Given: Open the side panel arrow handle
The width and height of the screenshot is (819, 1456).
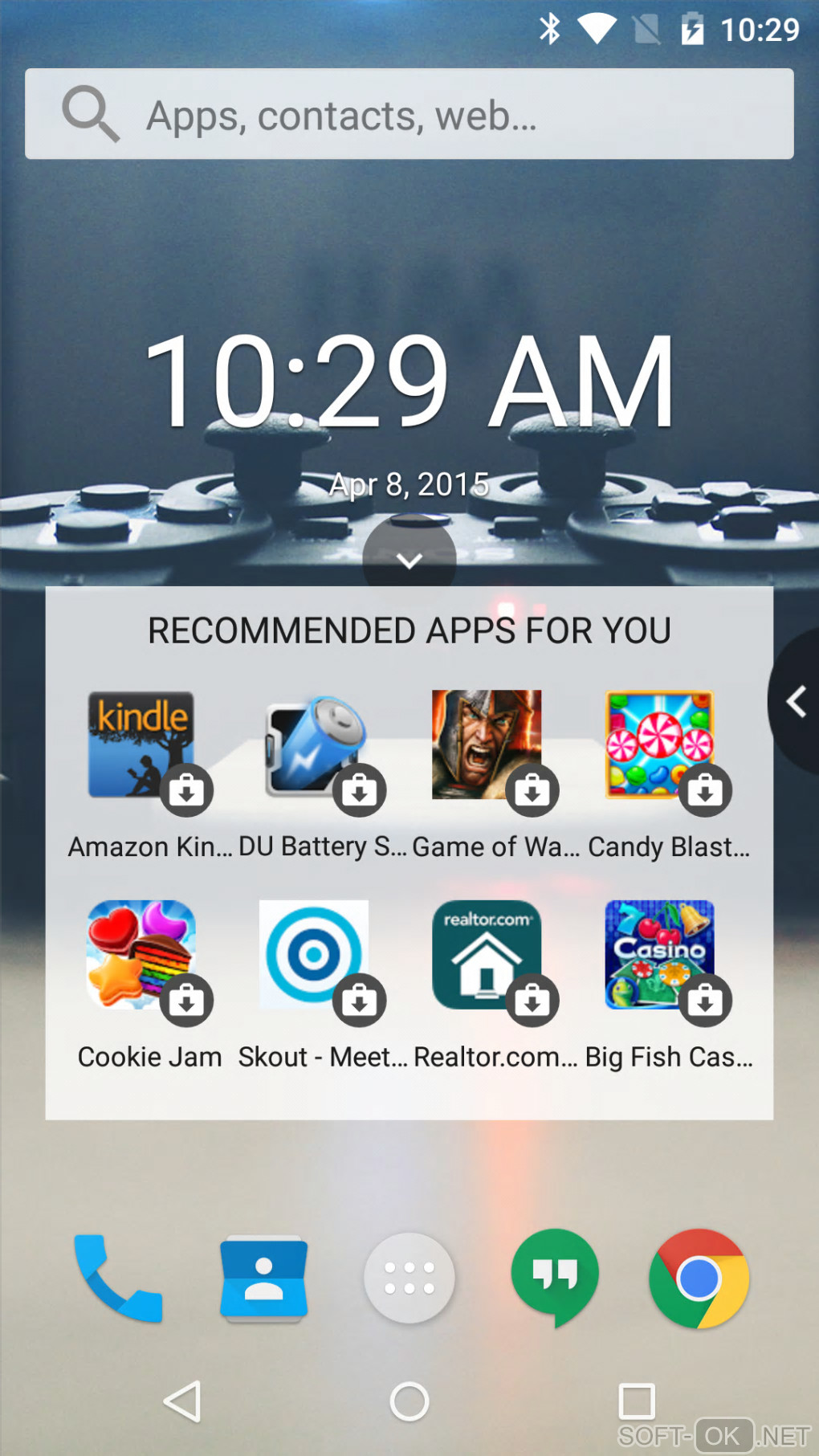Looking at the screenshot, I should coord(795,702).
